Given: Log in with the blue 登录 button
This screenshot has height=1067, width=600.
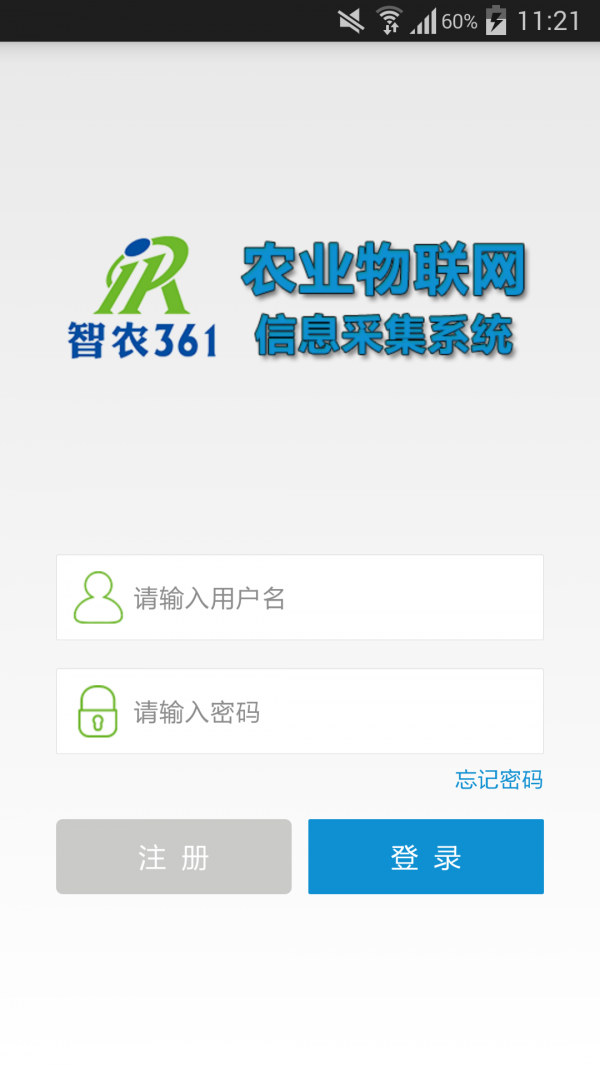Looking at the screenshot, I should pyautogui.click(x=426, y=857).
